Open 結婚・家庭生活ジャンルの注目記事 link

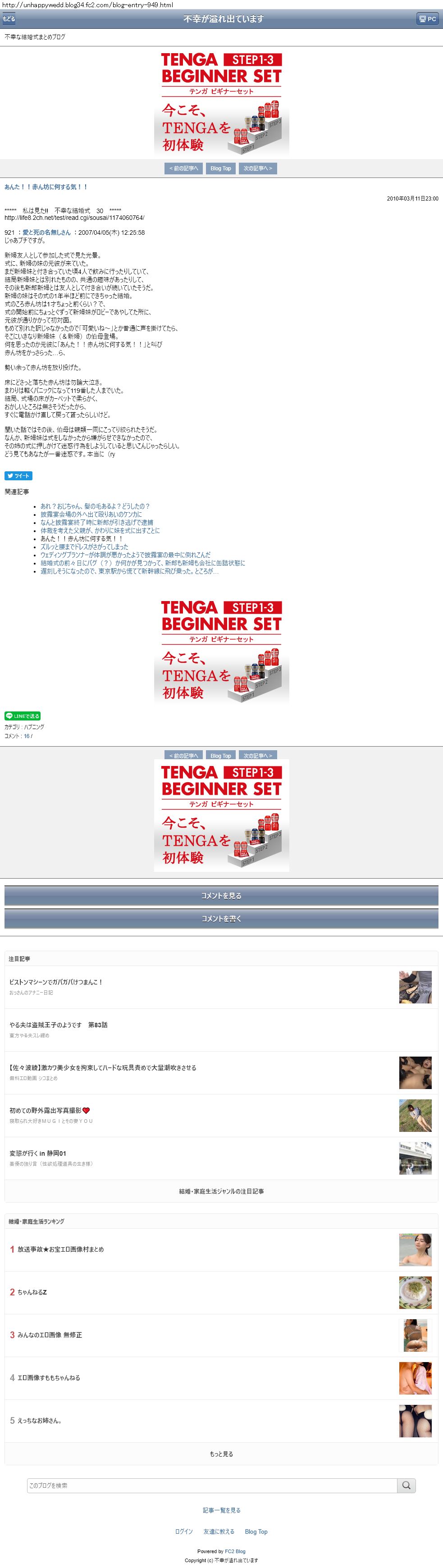coord(222,1190)
